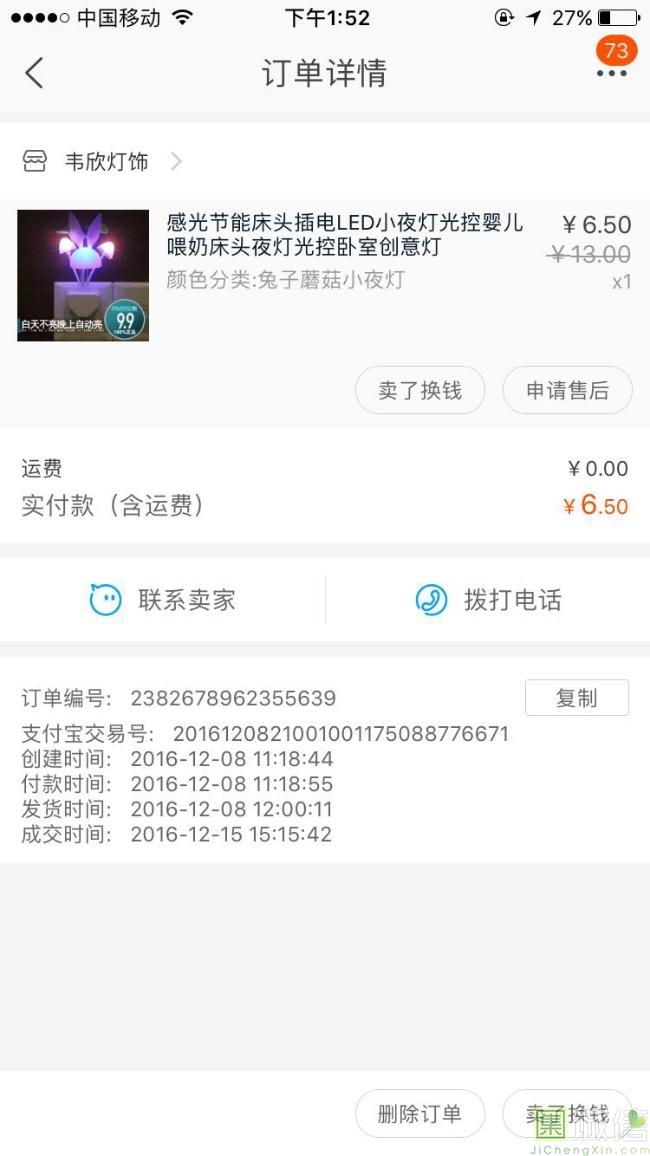This screenshot has height=1156, width=650.
Task: Copy the order number with 复制
Action: click(576, 698)
